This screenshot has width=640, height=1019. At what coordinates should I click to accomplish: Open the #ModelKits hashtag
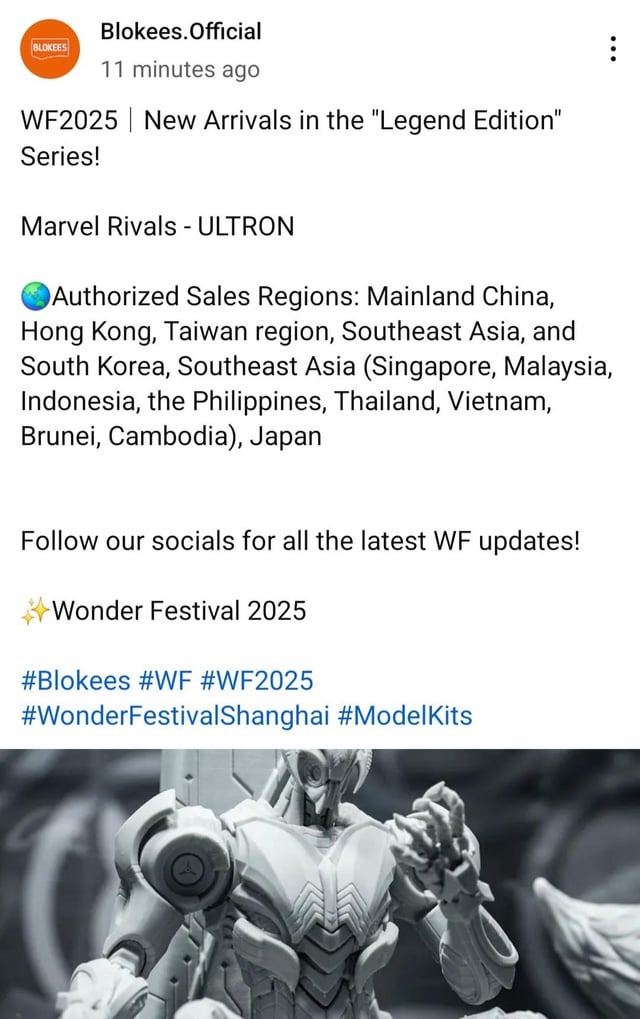[405, 715]
